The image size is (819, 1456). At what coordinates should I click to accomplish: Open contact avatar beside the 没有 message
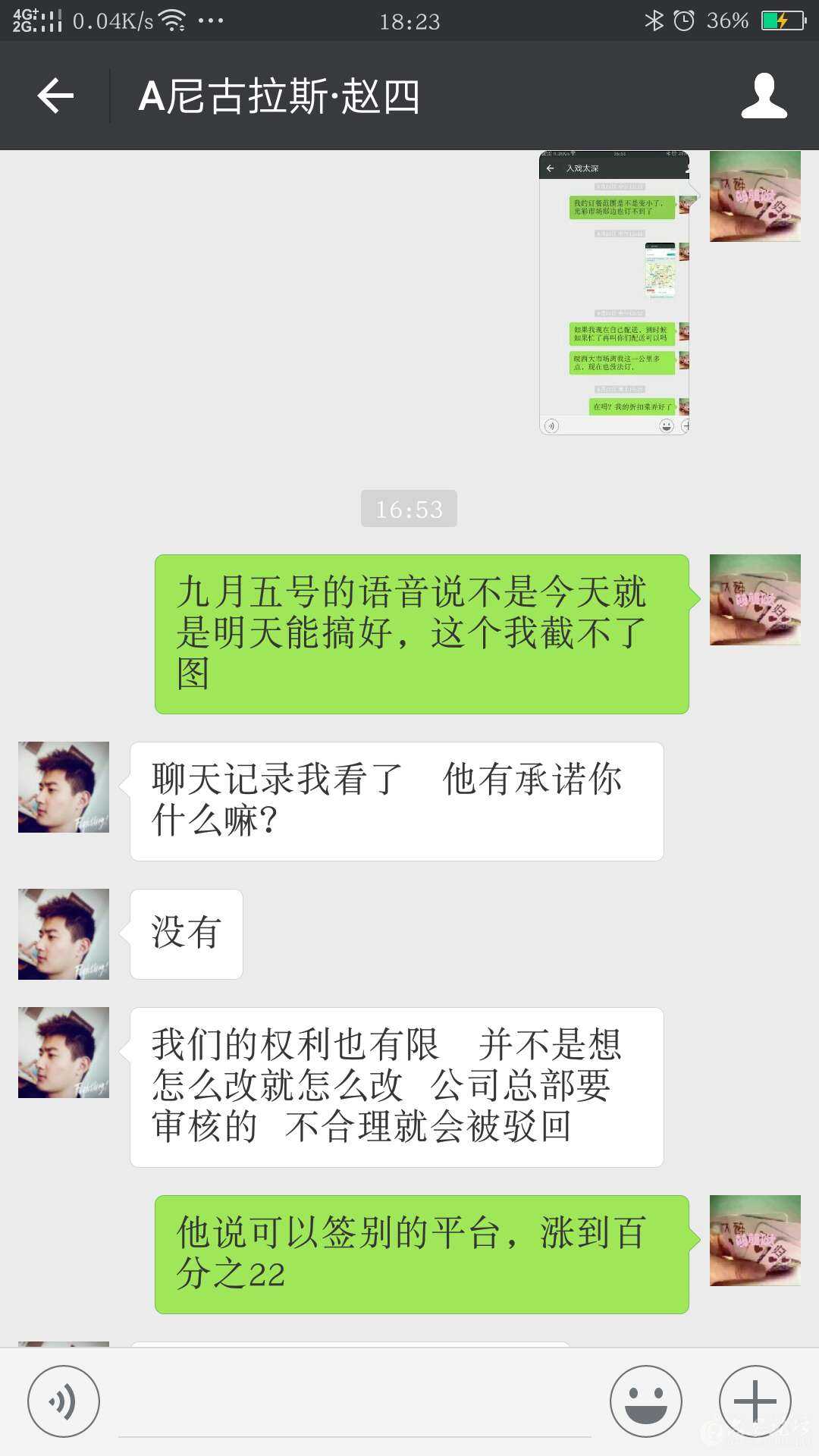click(x=64, y=934)
